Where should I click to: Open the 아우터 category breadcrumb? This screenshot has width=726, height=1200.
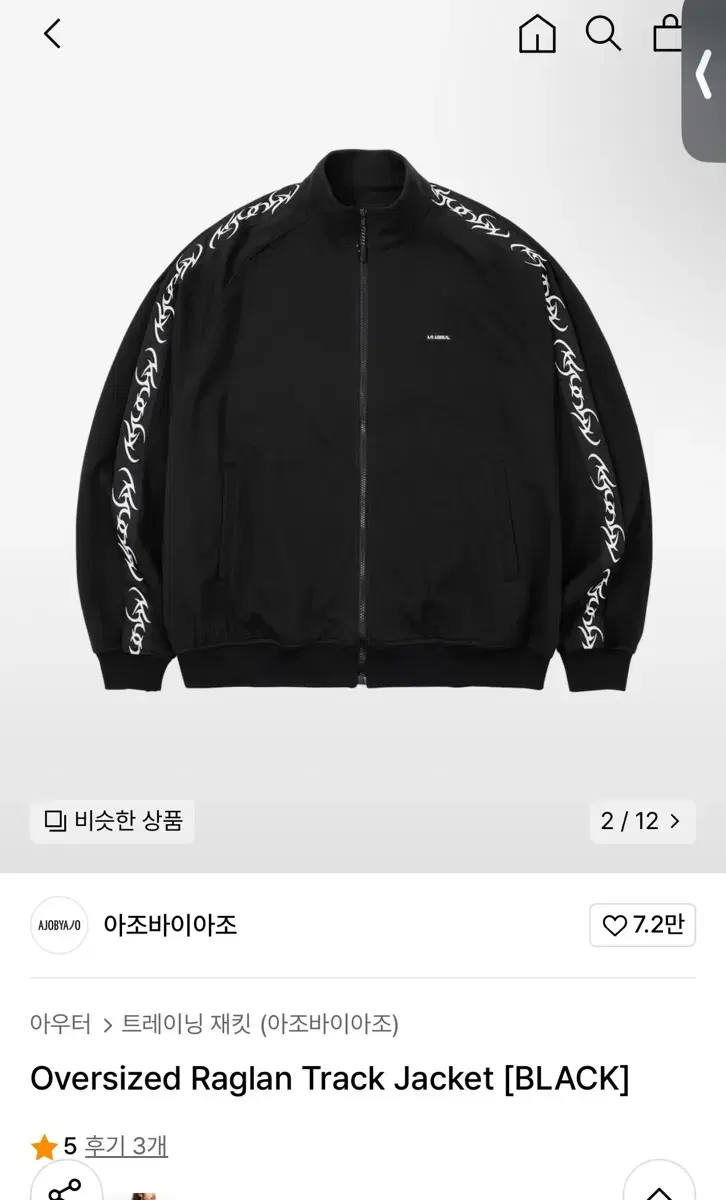(60, 1024)
